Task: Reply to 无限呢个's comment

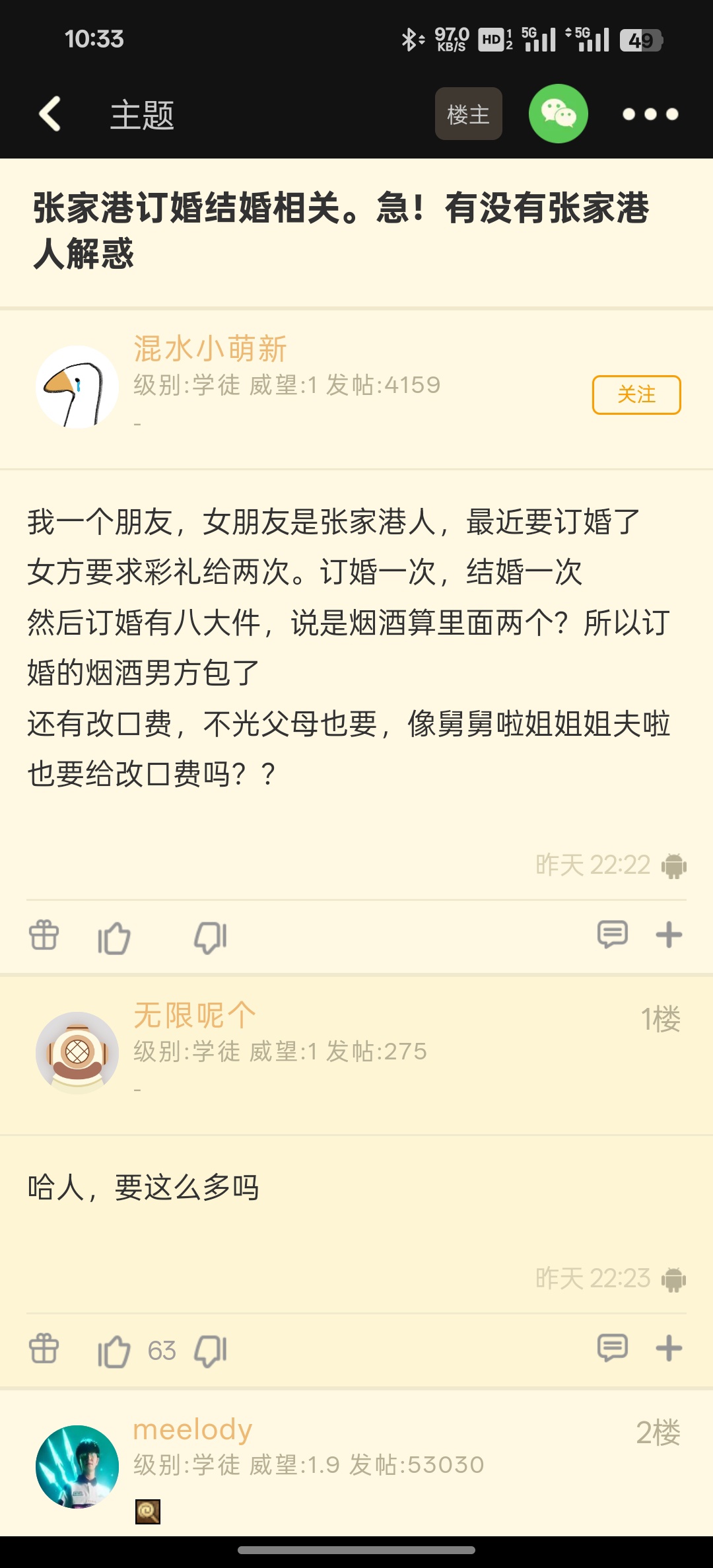Action: [x=612, y=1348]
